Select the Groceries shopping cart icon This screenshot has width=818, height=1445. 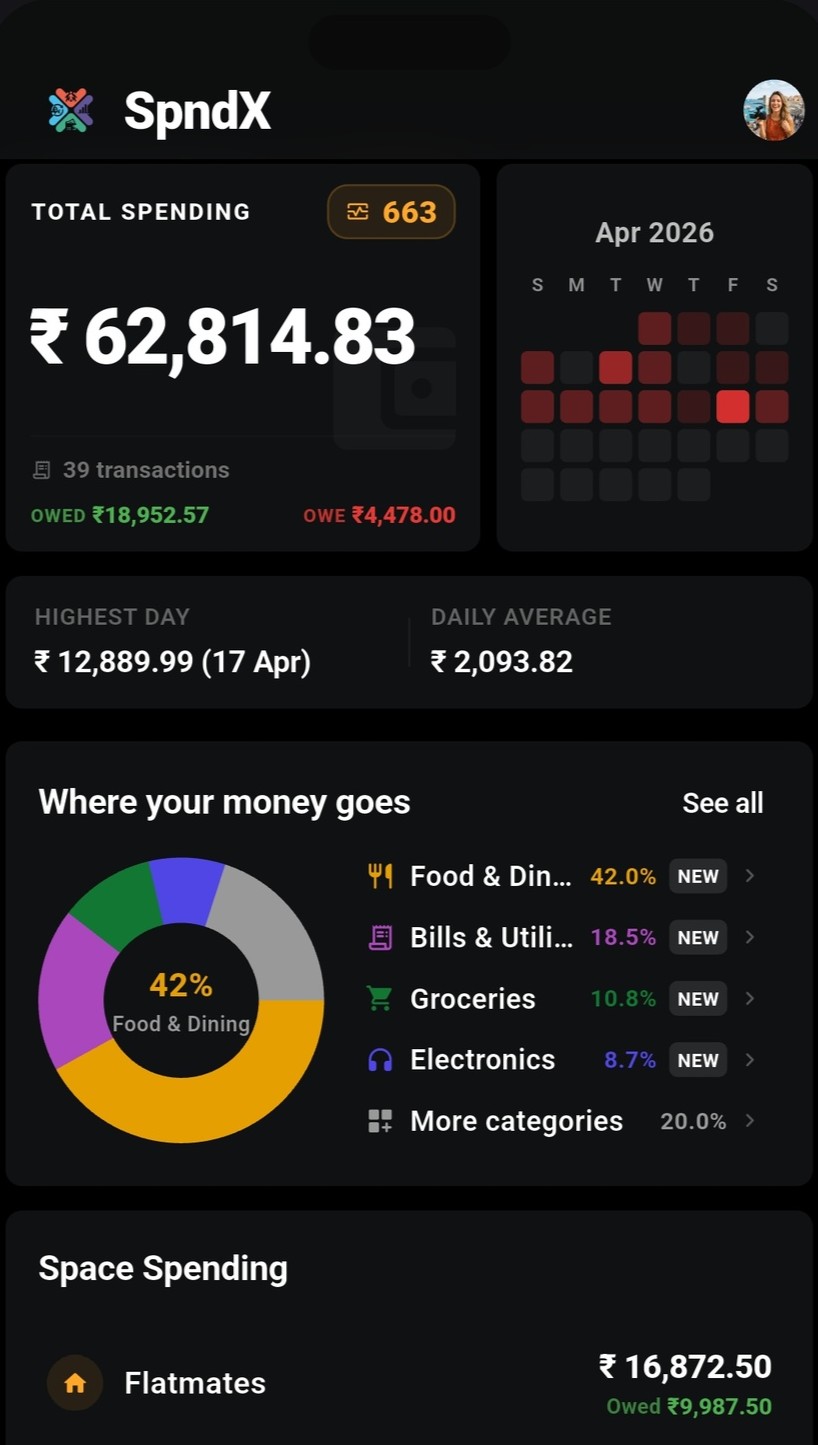pyautogui.click(x=378, y=998)
